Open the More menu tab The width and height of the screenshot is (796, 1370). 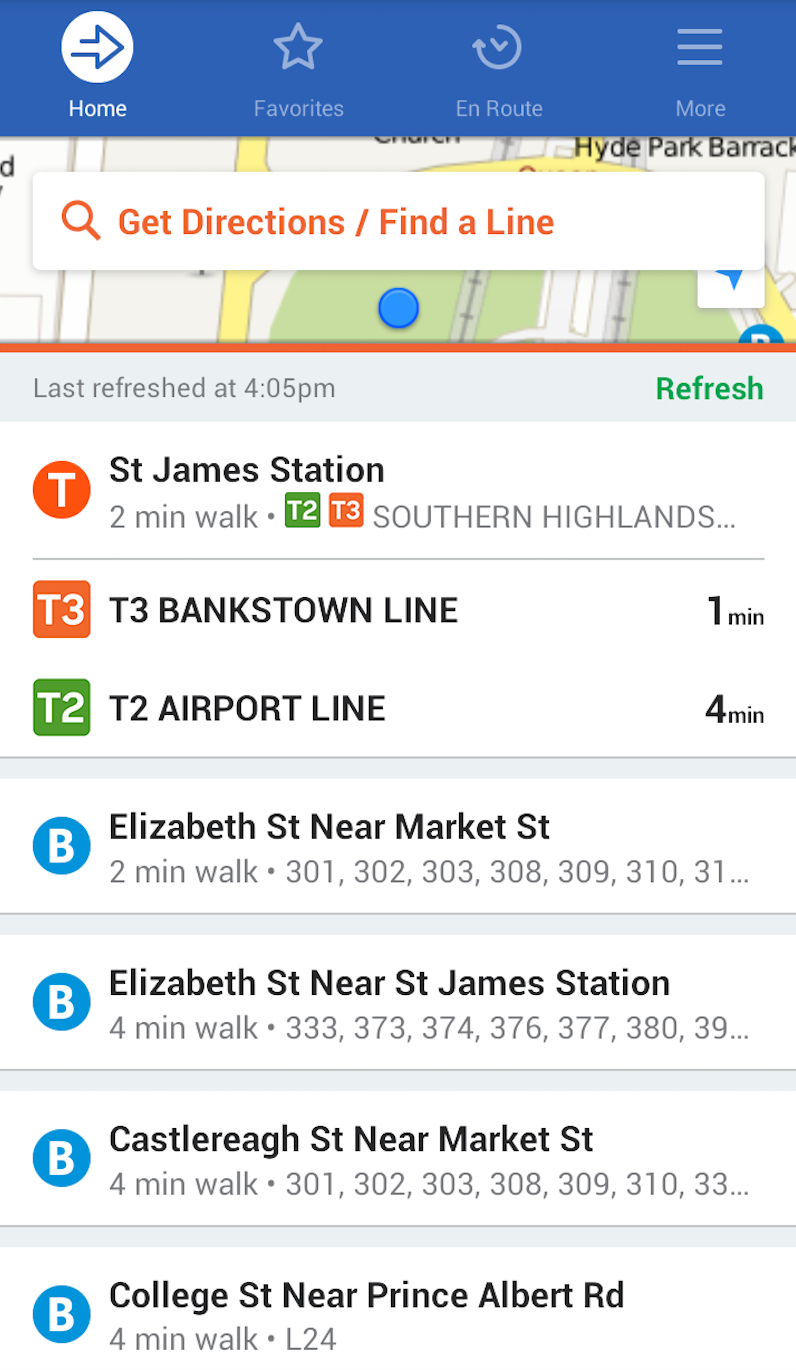(699, 68)
